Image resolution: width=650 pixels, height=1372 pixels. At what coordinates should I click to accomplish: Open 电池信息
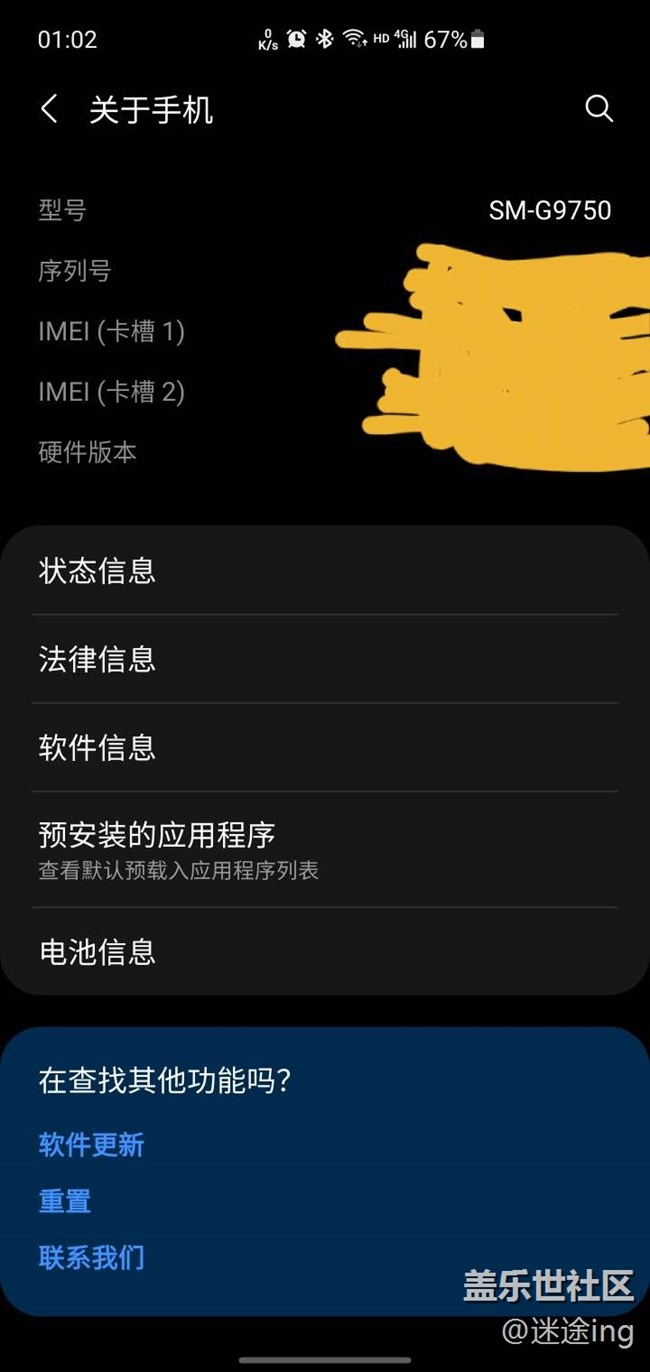325,951
